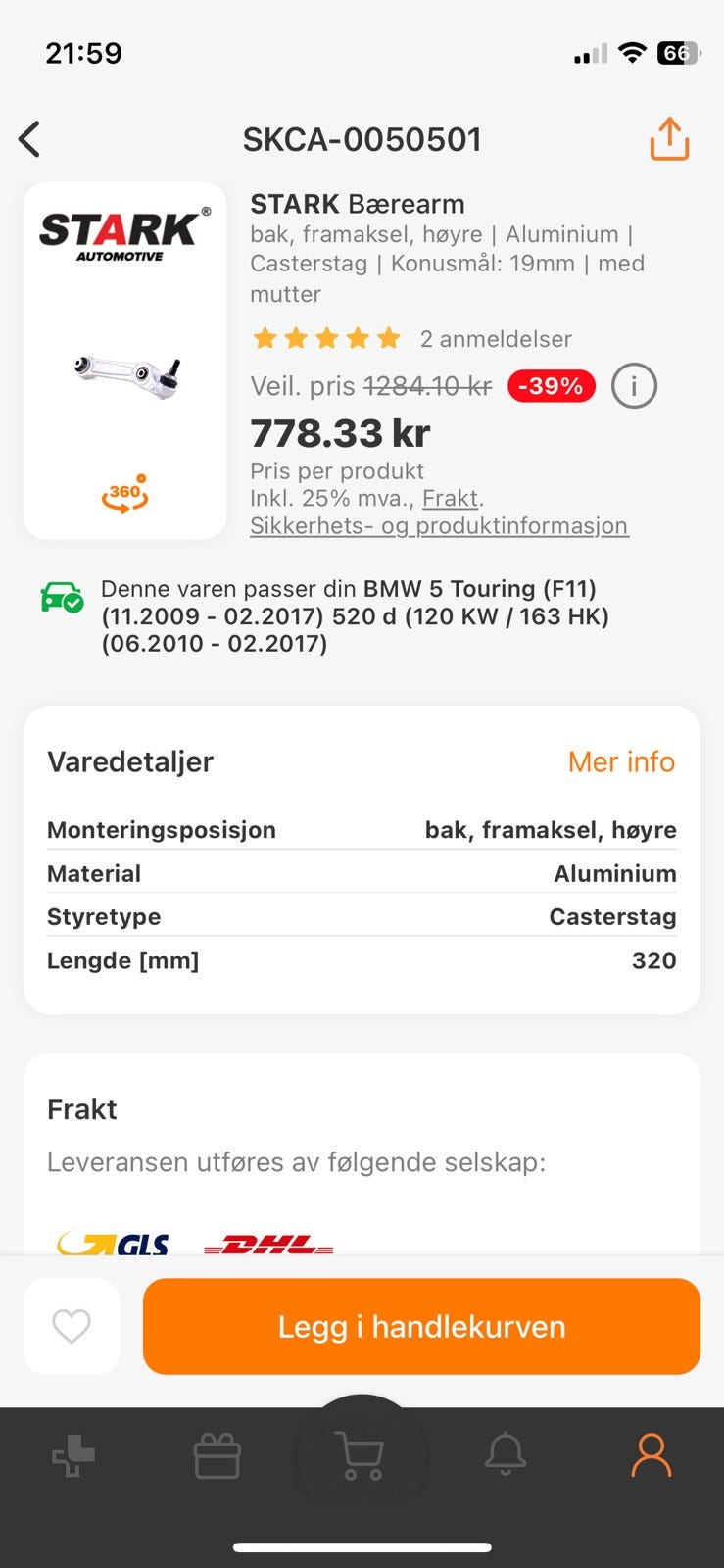The image size is (724, 1568).
Task: Share this product
Action: [x=669, y=138]
